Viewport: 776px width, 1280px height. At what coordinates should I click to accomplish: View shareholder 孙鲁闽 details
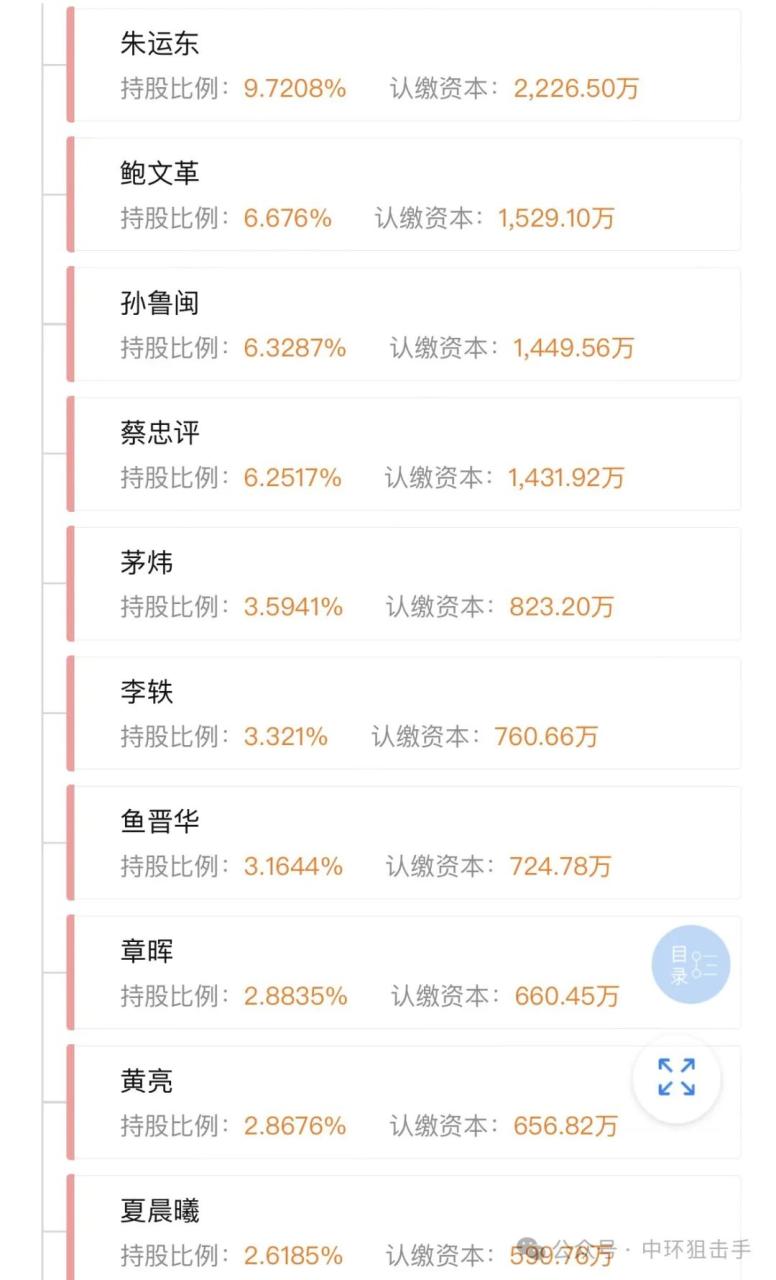[x=404, y=324]
